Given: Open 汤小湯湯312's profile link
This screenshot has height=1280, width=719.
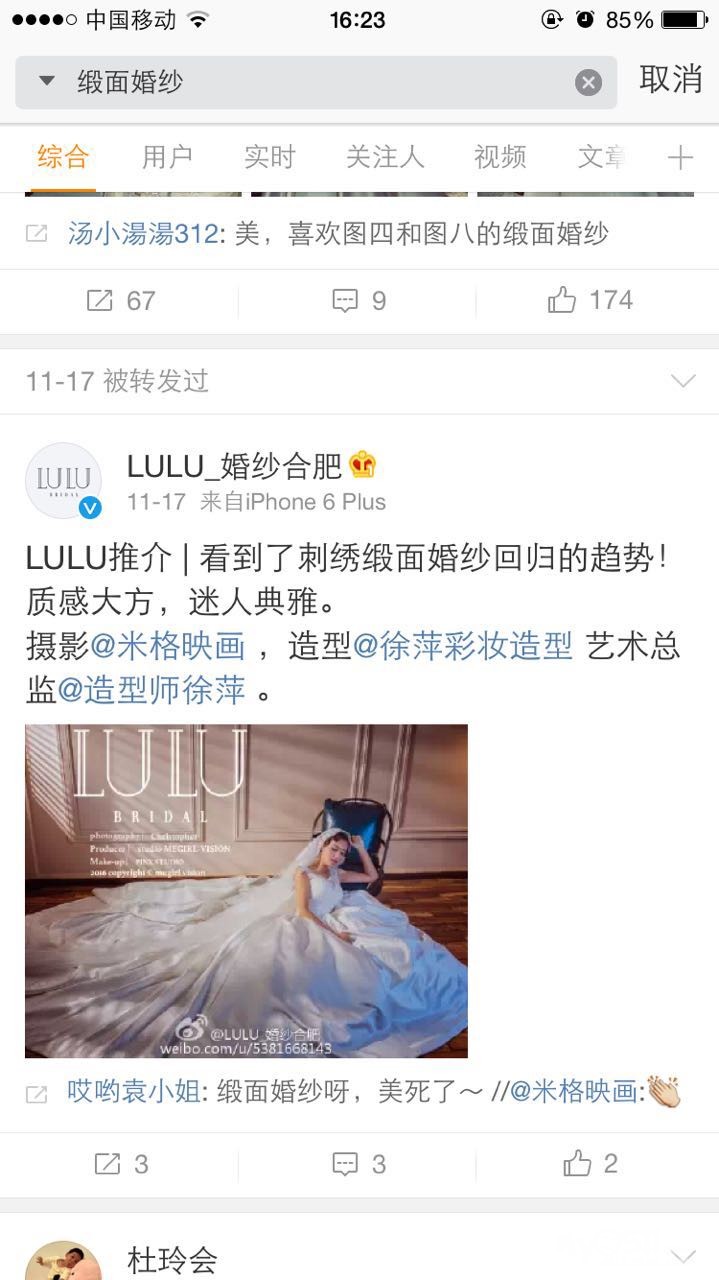Looking at the screenshot, I should (x=143, y=234).
